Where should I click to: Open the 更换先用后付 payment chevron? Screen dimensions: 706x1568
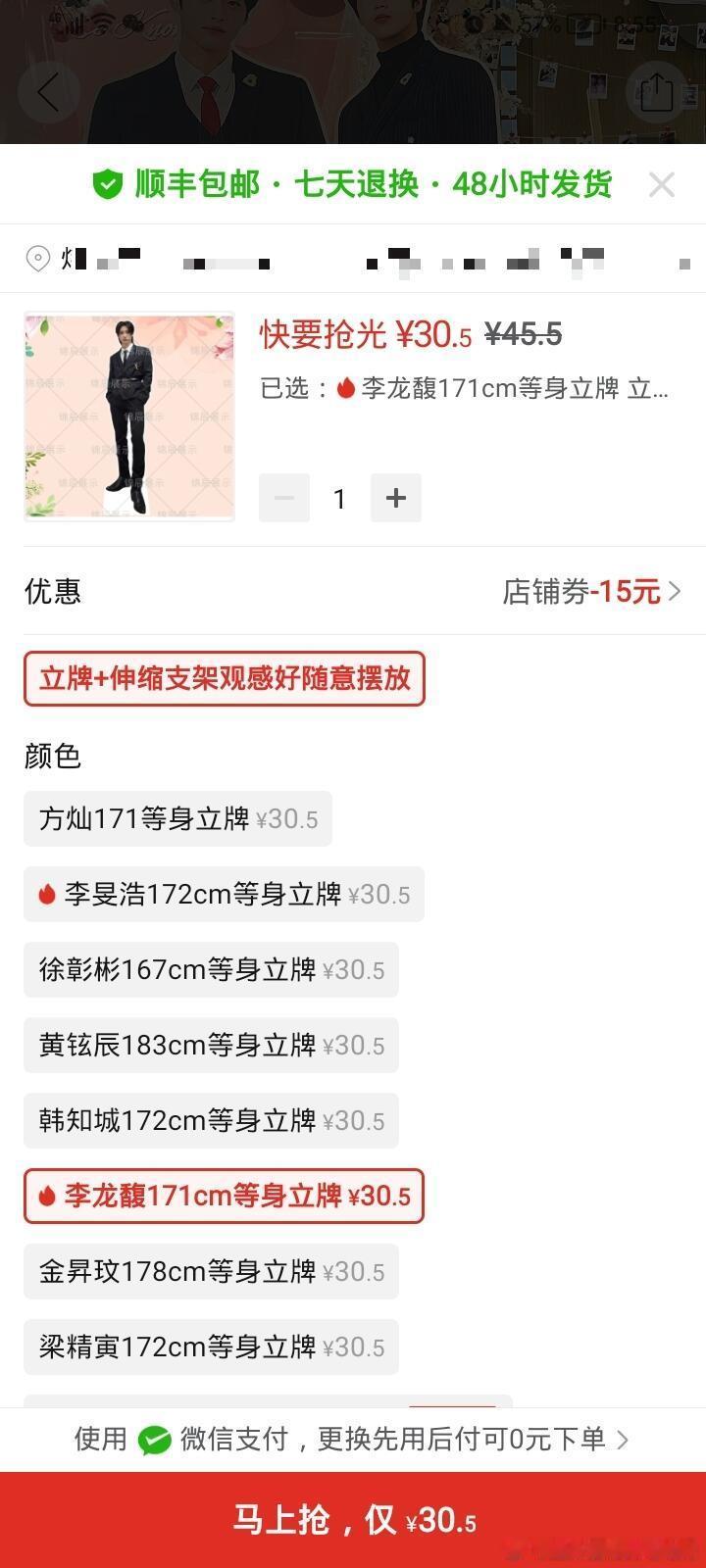624,1440
